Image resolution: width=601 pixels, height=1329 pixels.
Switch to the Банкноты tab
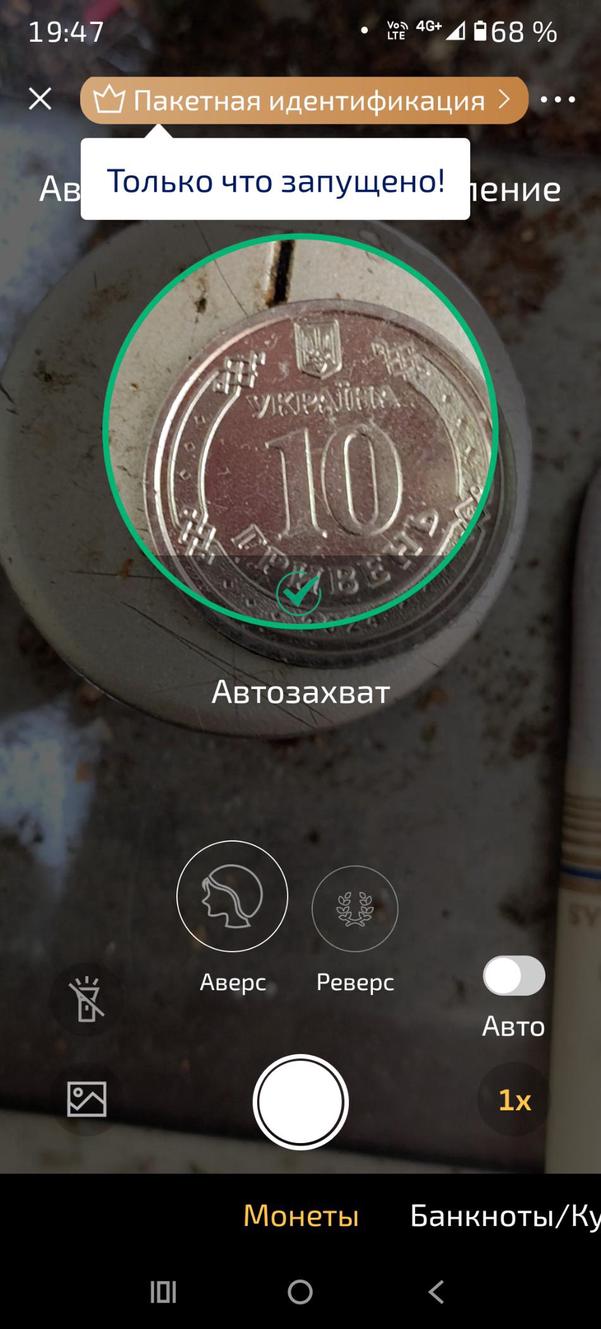504,1216
